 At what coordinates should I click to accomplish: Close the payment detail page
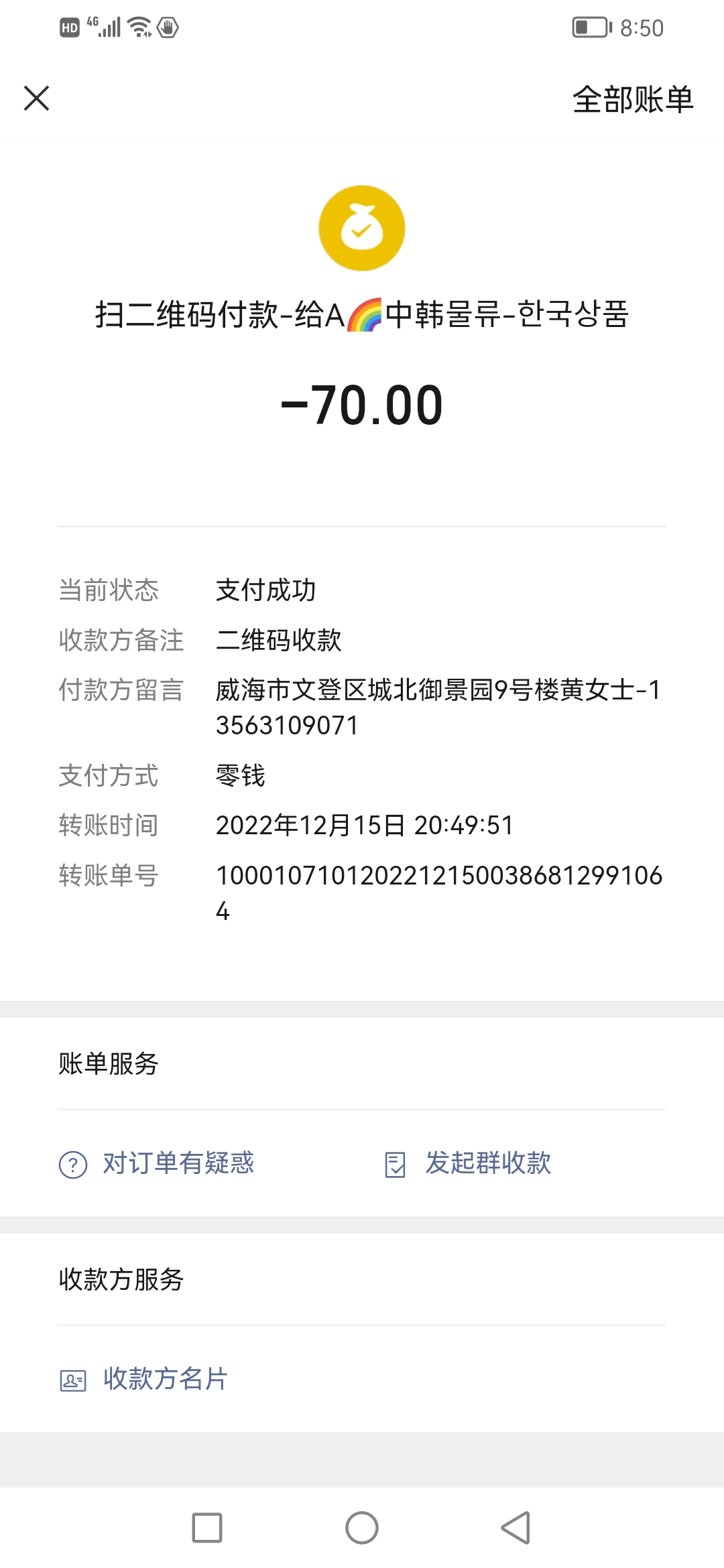37,99
